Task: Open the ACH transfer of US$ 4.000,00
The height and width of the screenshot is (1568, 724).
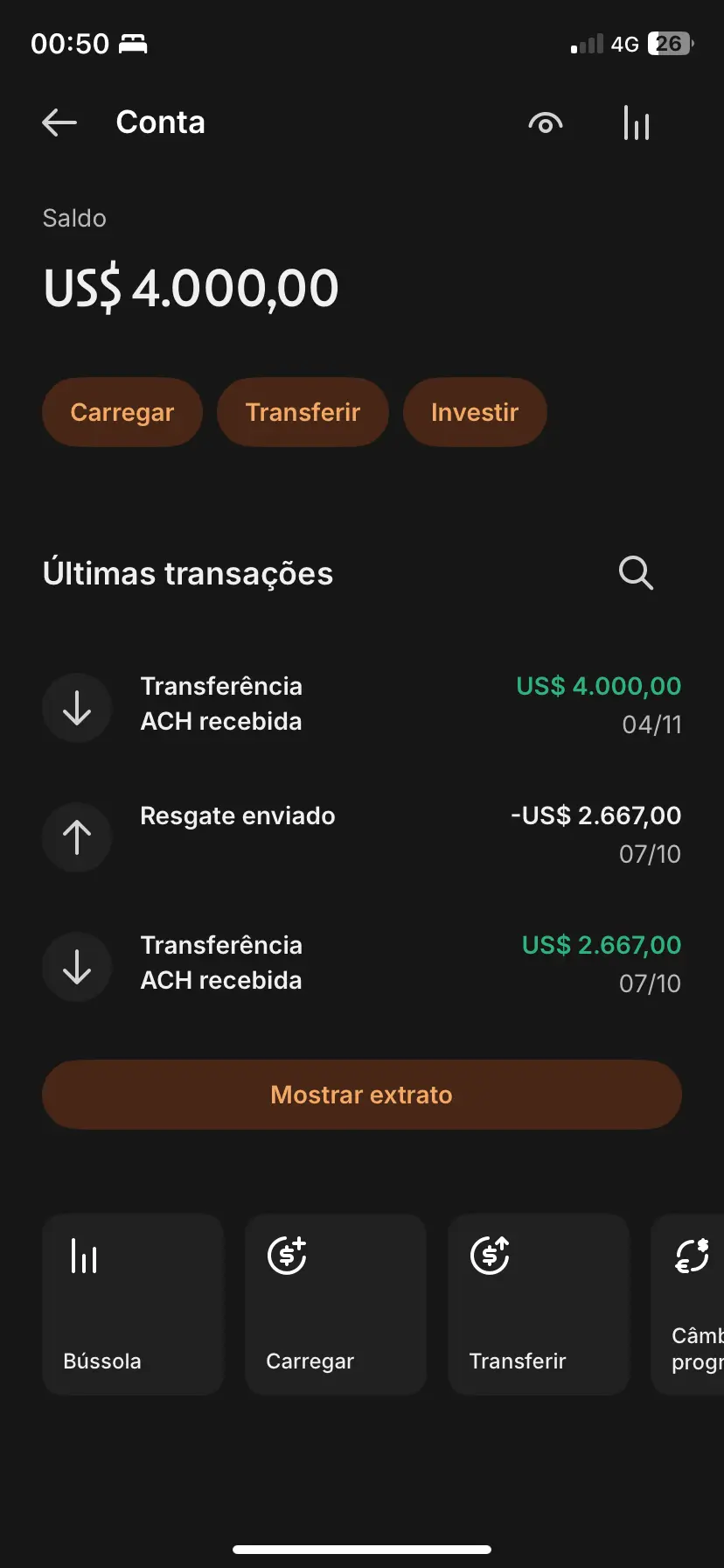Action: 362,704
